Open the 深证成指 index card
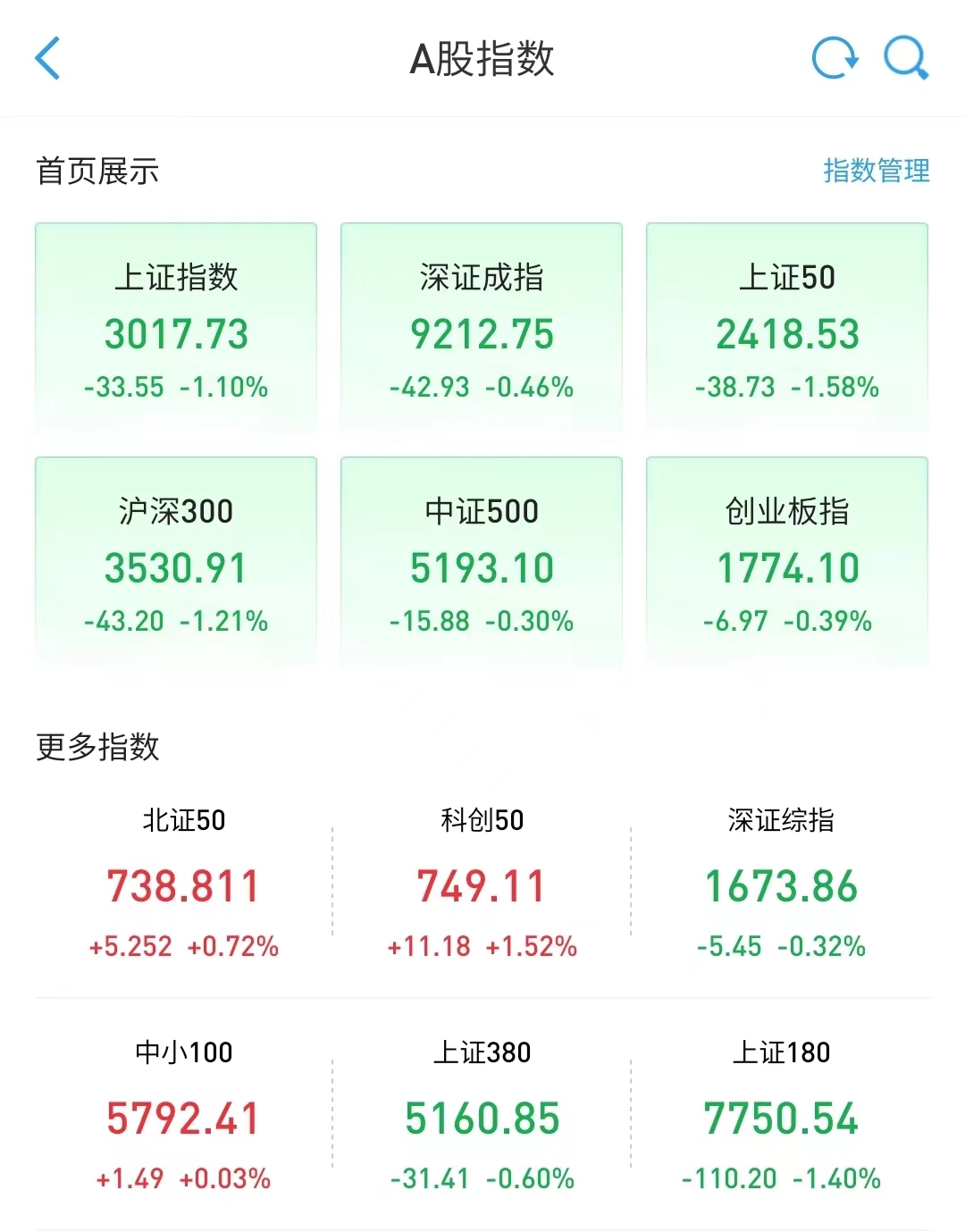Screen dimensions: 965x1232 [481, 326]
